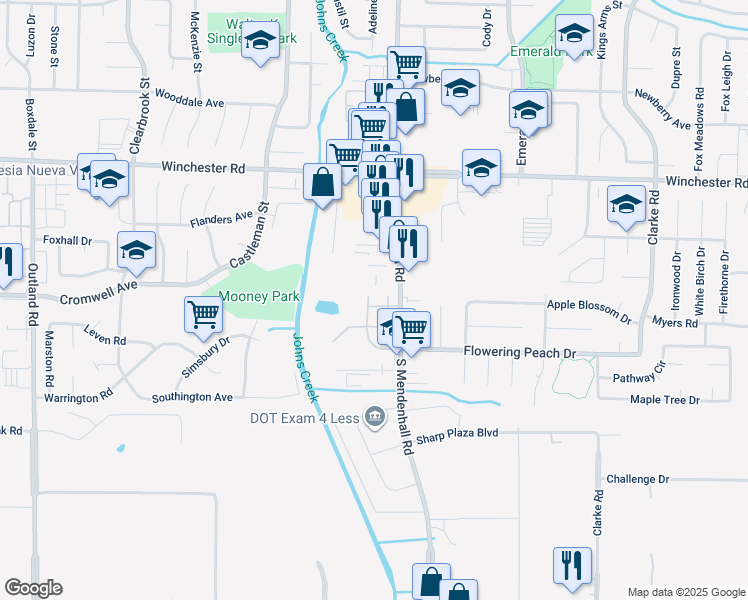Open the school marker east on Winchester Rd
Viewport: 748px width, 600px height.
[481, 171]
